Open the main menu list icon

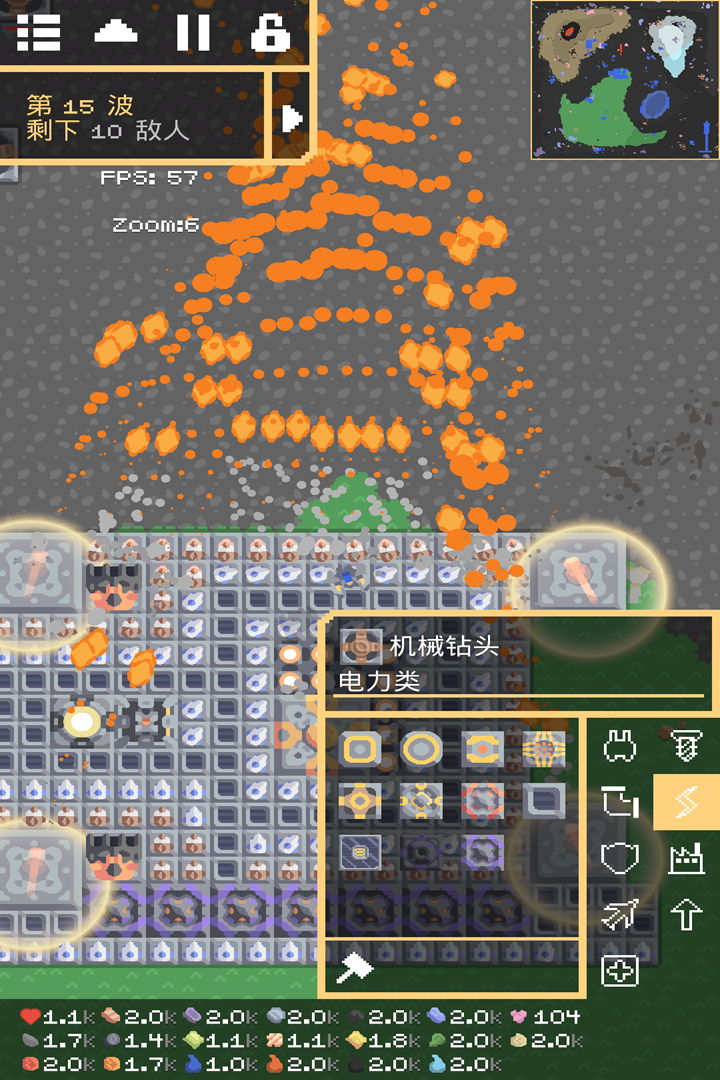39,32
